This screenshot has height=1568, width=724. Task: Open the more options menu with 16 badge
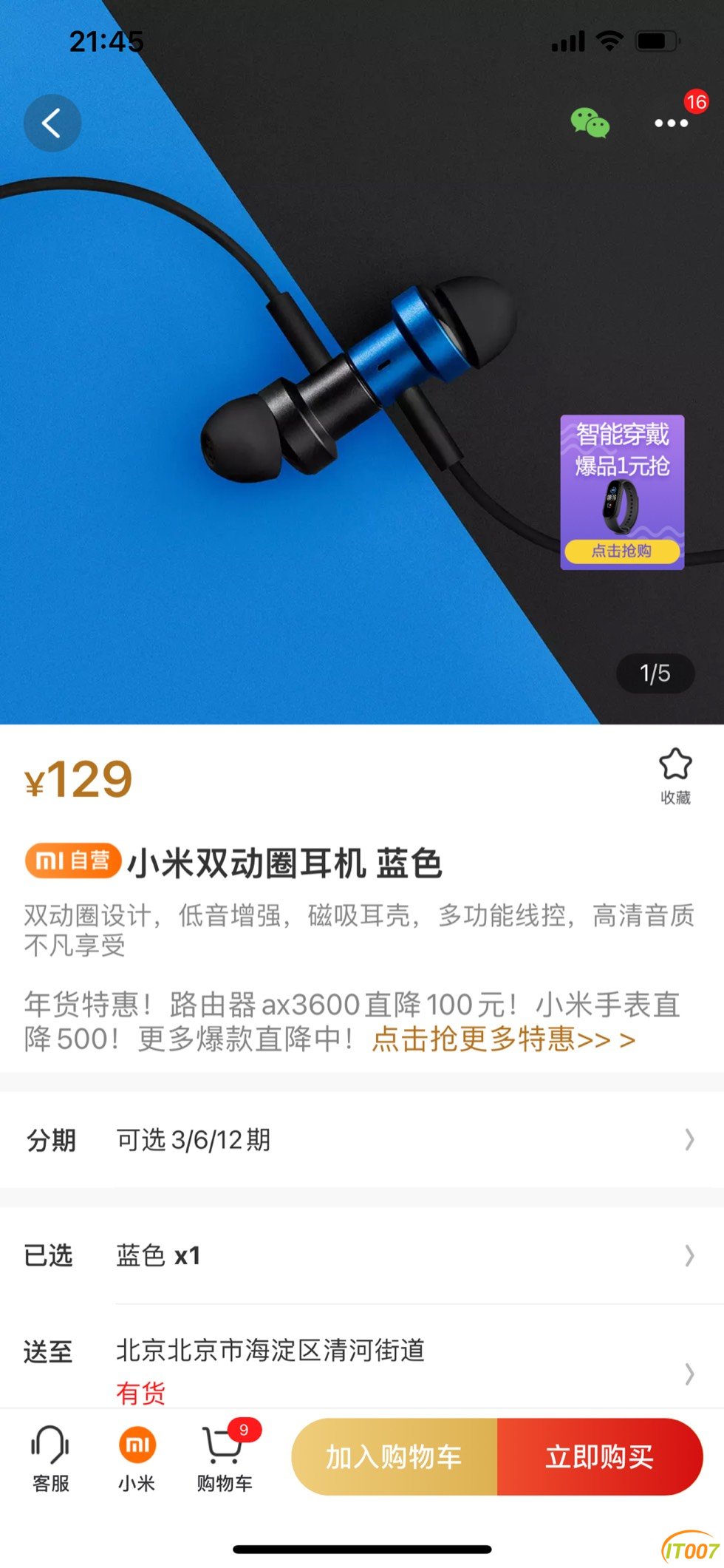(671, 124)
